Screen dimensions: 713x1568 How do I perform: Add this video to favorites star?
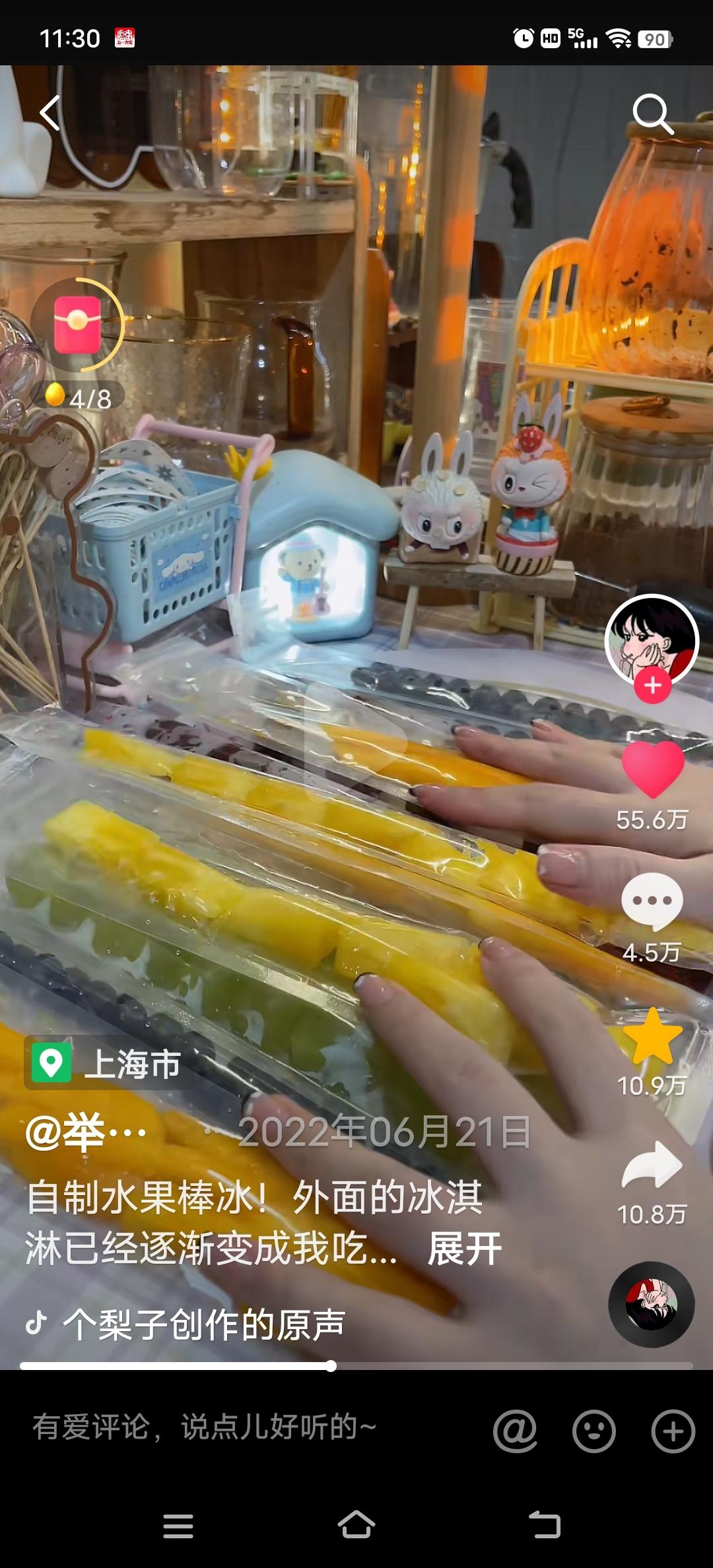pos(652,1036)
